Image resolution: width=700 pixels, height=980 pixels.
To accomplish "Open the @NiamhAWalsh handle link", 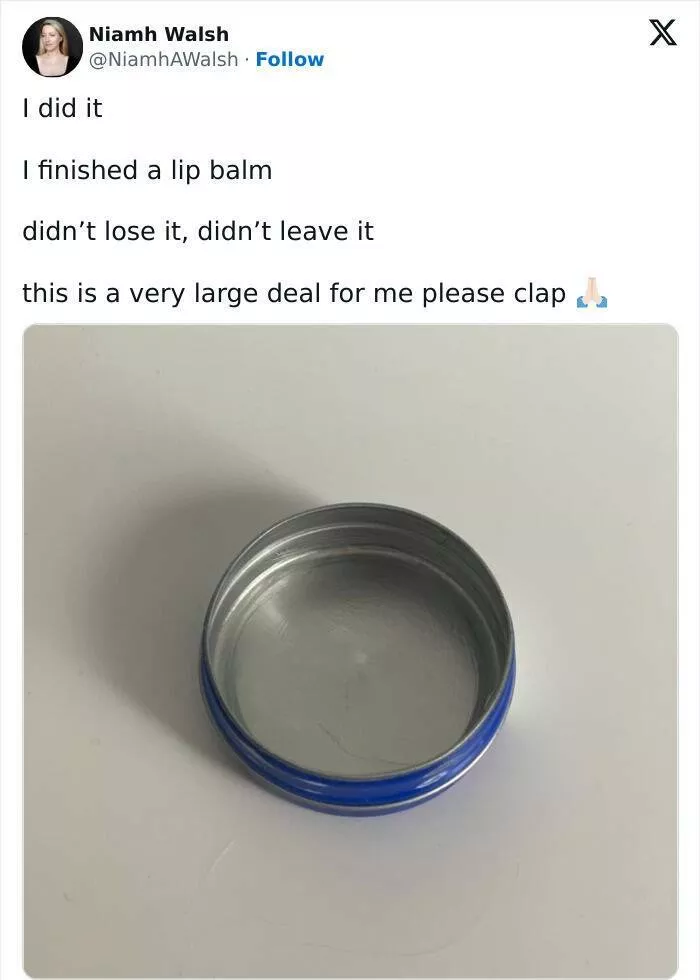I will (164, 60).
